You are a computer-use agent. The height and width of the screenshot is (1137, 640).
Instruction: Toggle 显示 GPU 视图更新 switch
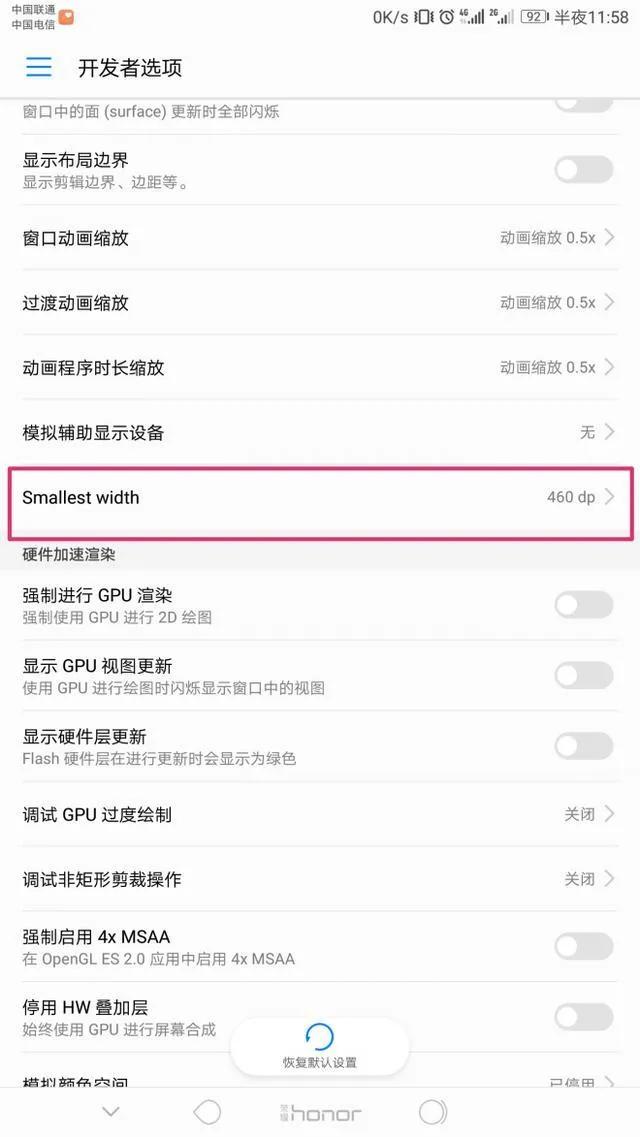583,675
